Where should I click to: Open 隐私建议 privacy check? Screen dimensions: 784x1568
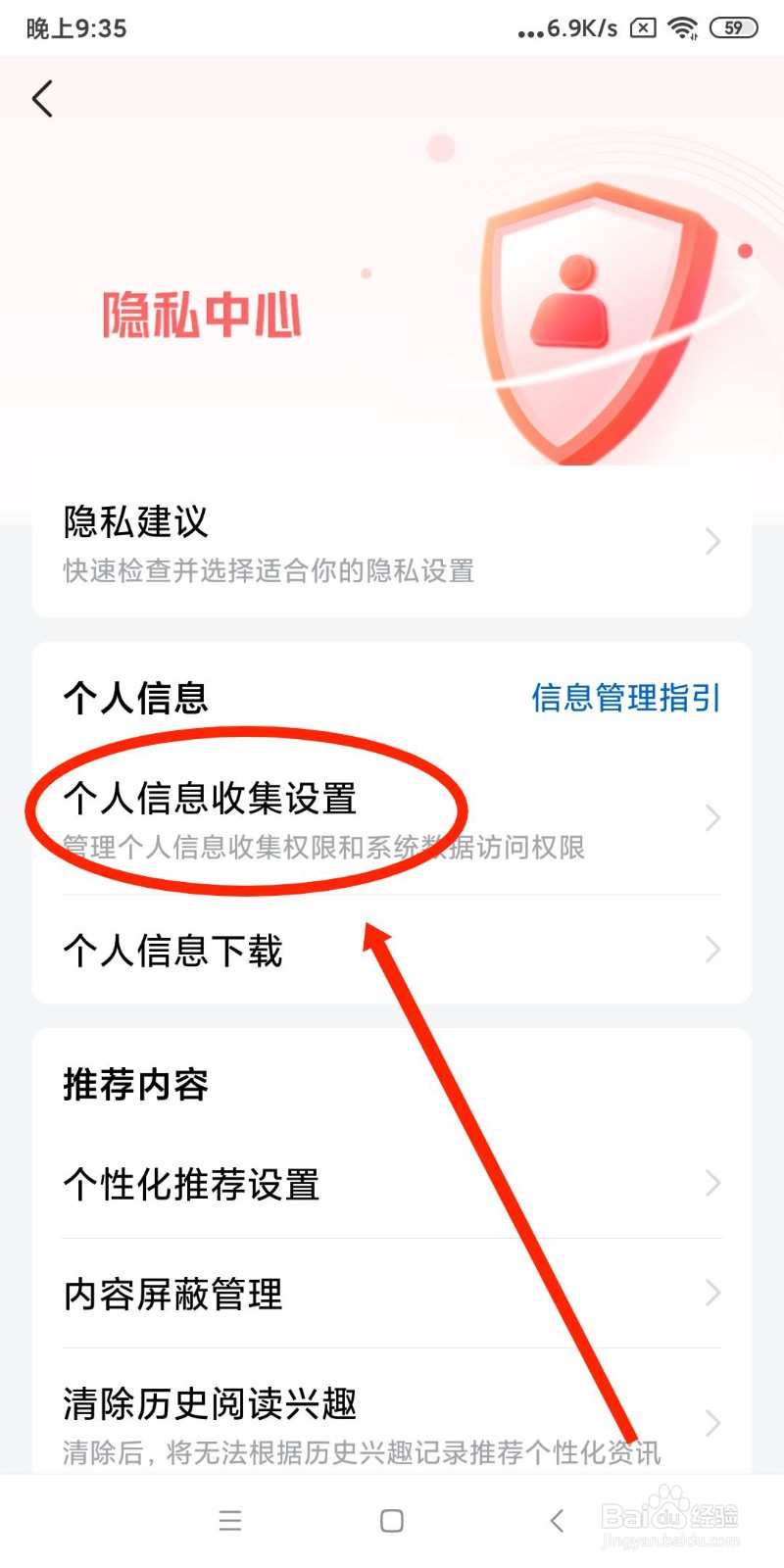[134, 524]
